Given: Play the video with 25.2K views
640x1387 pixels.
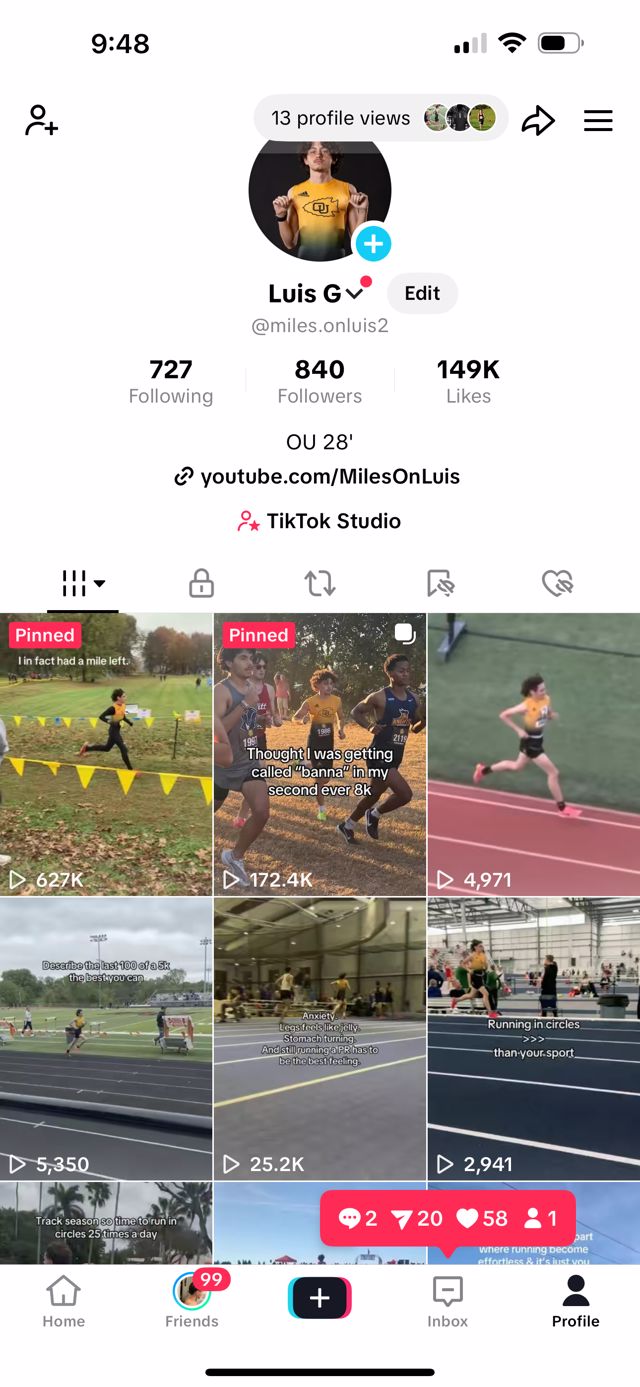Looking at the screenshot, I should (x=319, y=1038).
